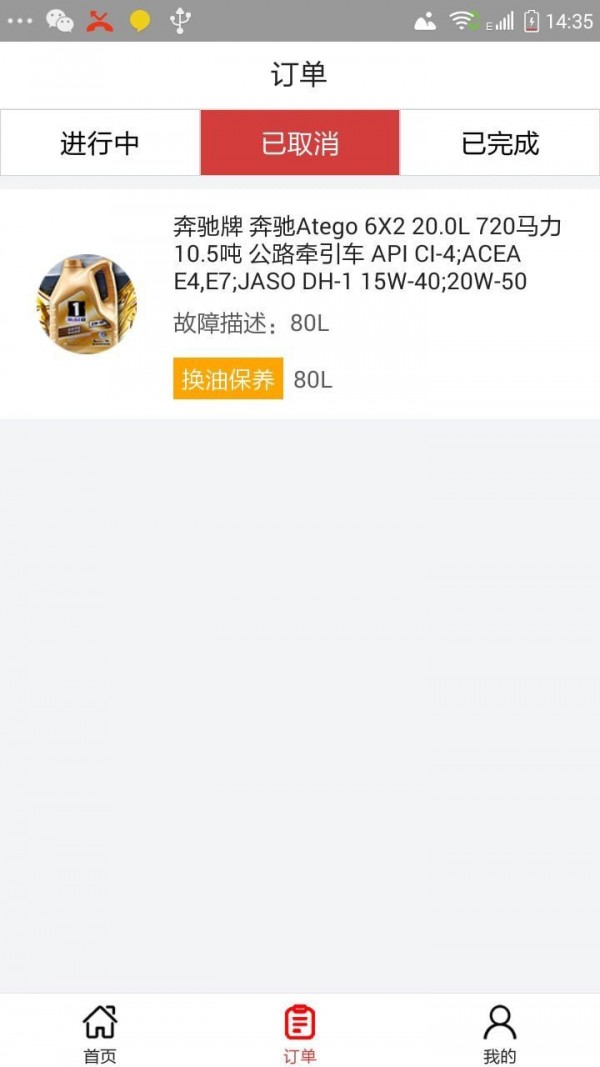Tap 订单 in the bottom navigation
Screen dimensions: 600x1067
300,1033
